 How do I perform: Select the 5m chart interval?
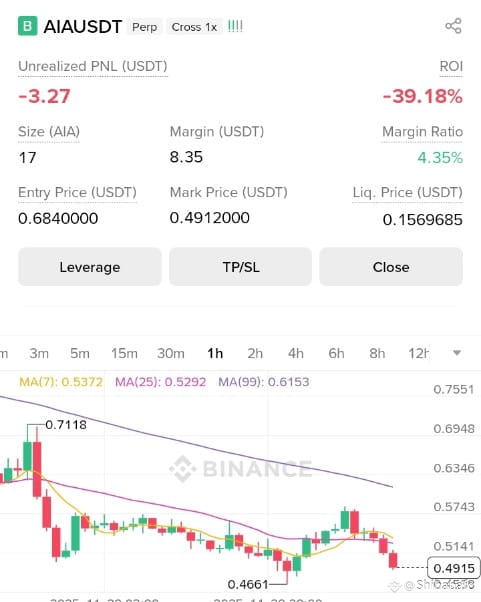coord(80,353)
